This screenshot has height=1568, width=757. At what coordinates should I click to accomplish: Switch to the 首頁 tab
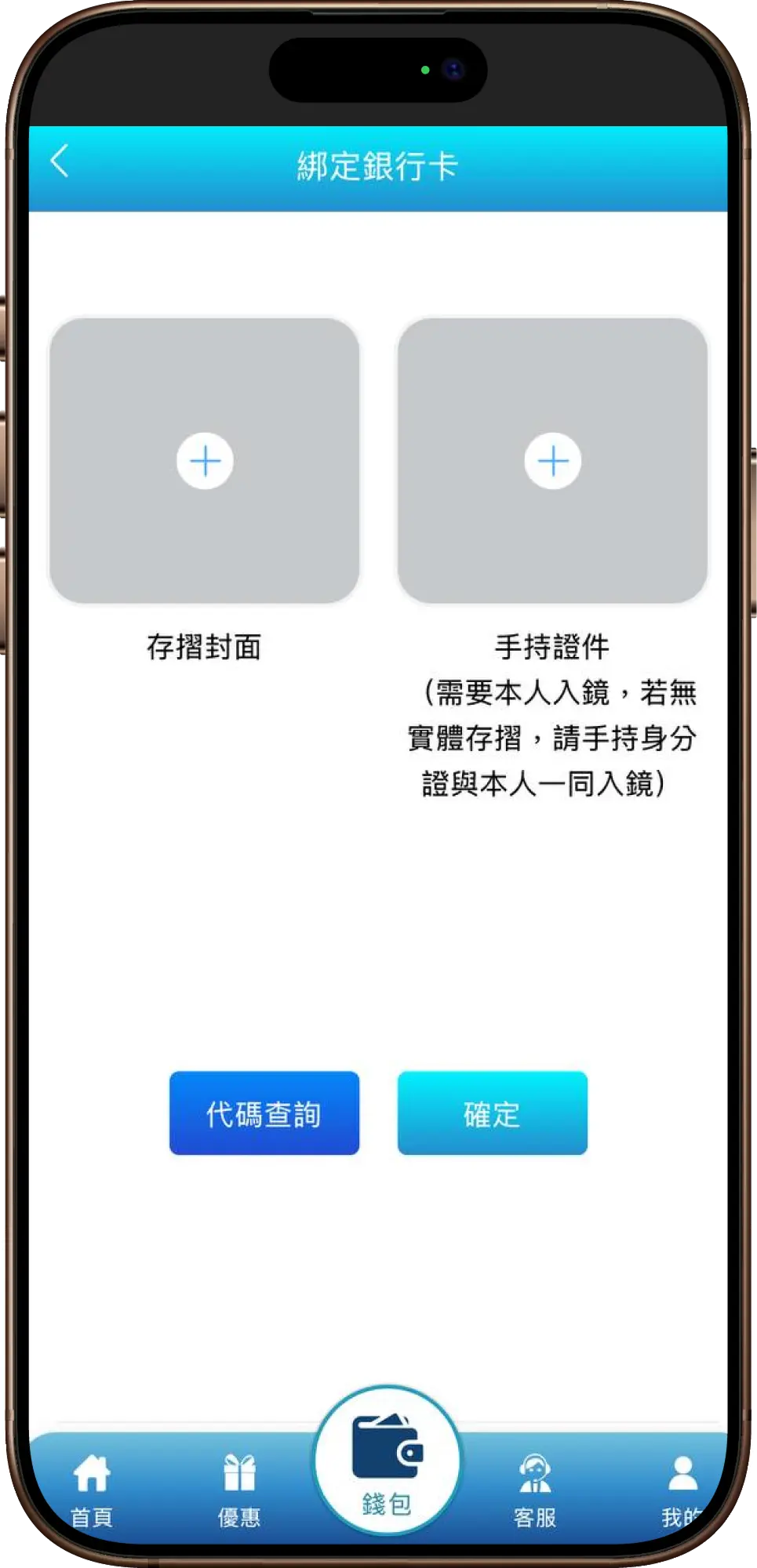[92, 1490]
